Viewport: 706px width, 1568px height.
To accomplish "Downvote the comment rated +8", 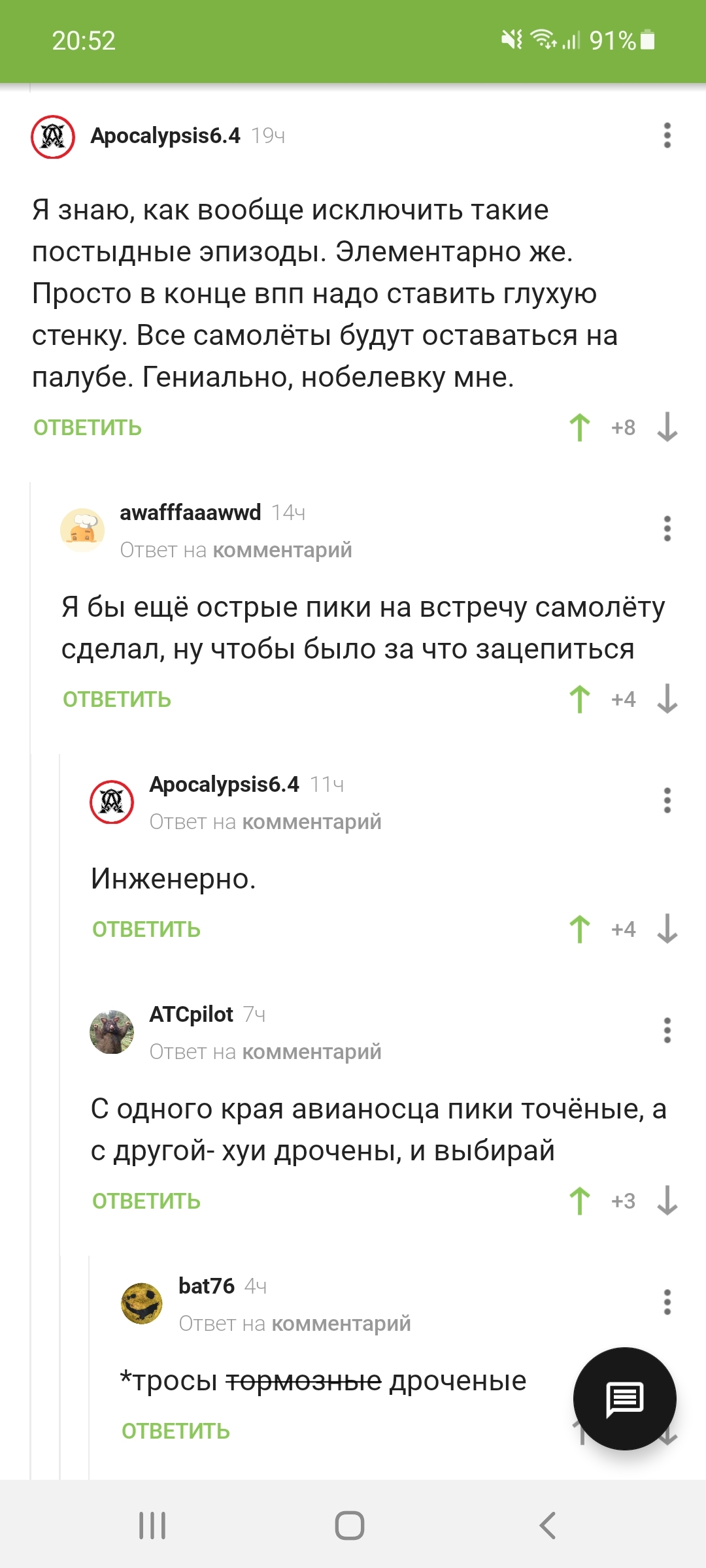I will 667,427.
